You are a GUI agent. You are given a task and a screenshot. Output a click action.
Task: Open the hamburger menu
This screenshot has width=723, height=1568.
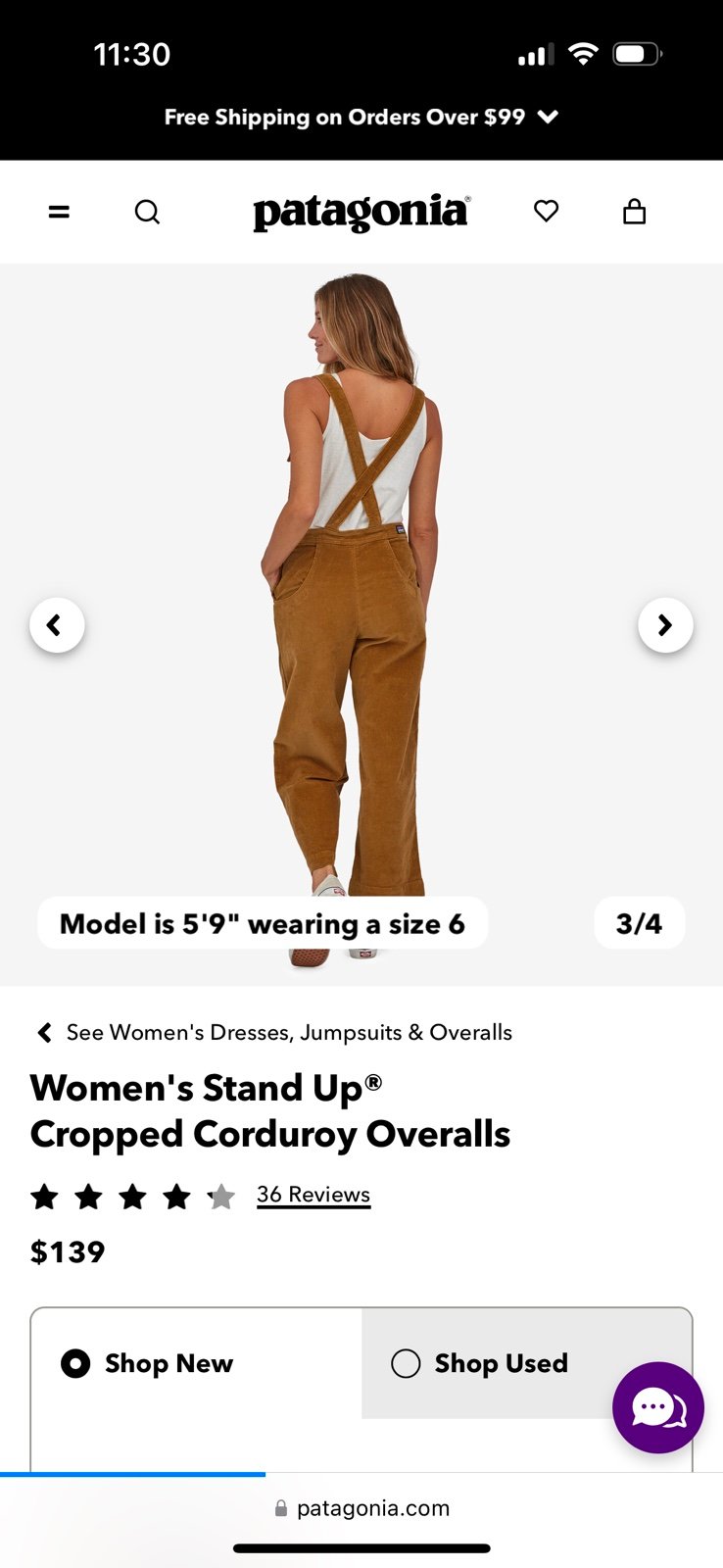(59, 212)
